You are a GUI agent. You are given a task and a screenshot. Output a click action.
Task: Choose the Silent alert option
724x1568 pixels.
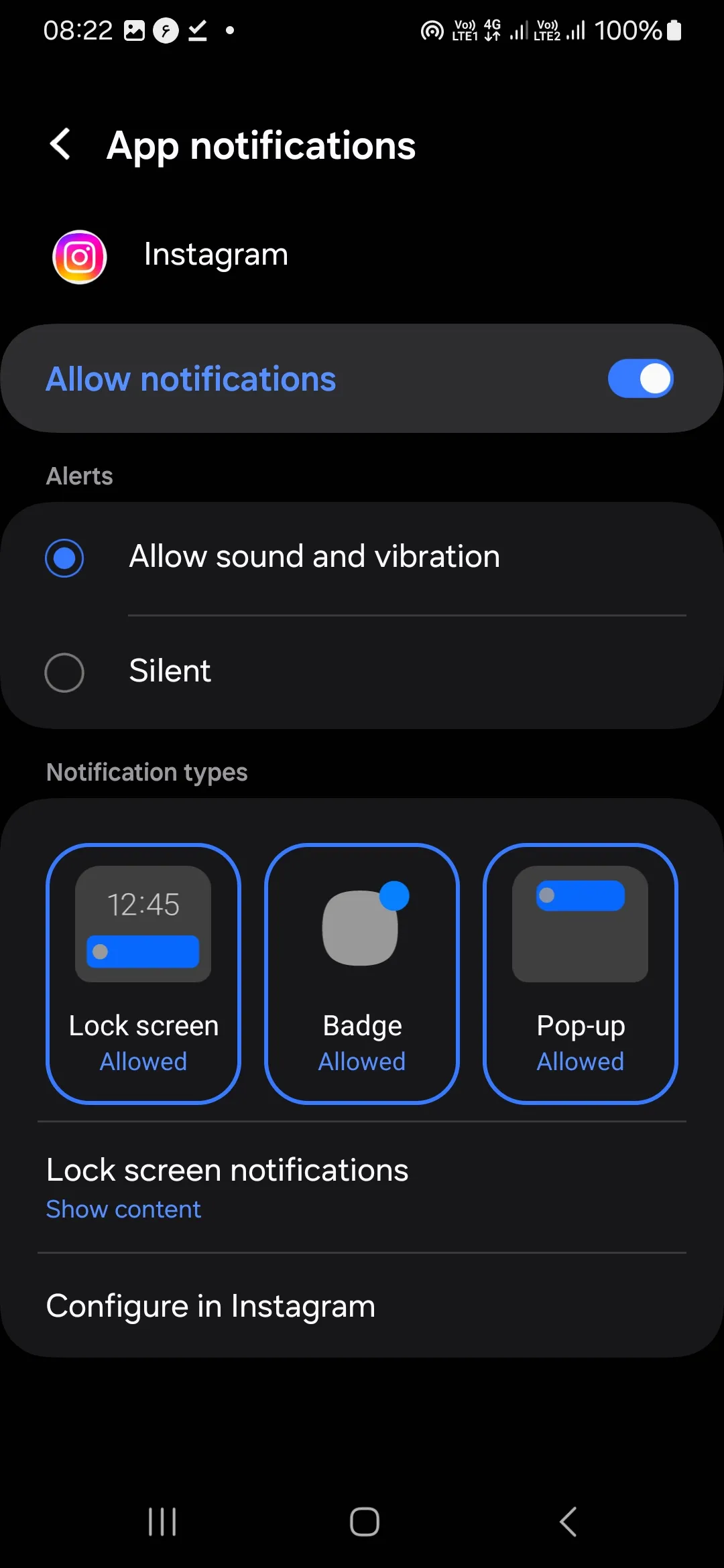coord(64,672)
